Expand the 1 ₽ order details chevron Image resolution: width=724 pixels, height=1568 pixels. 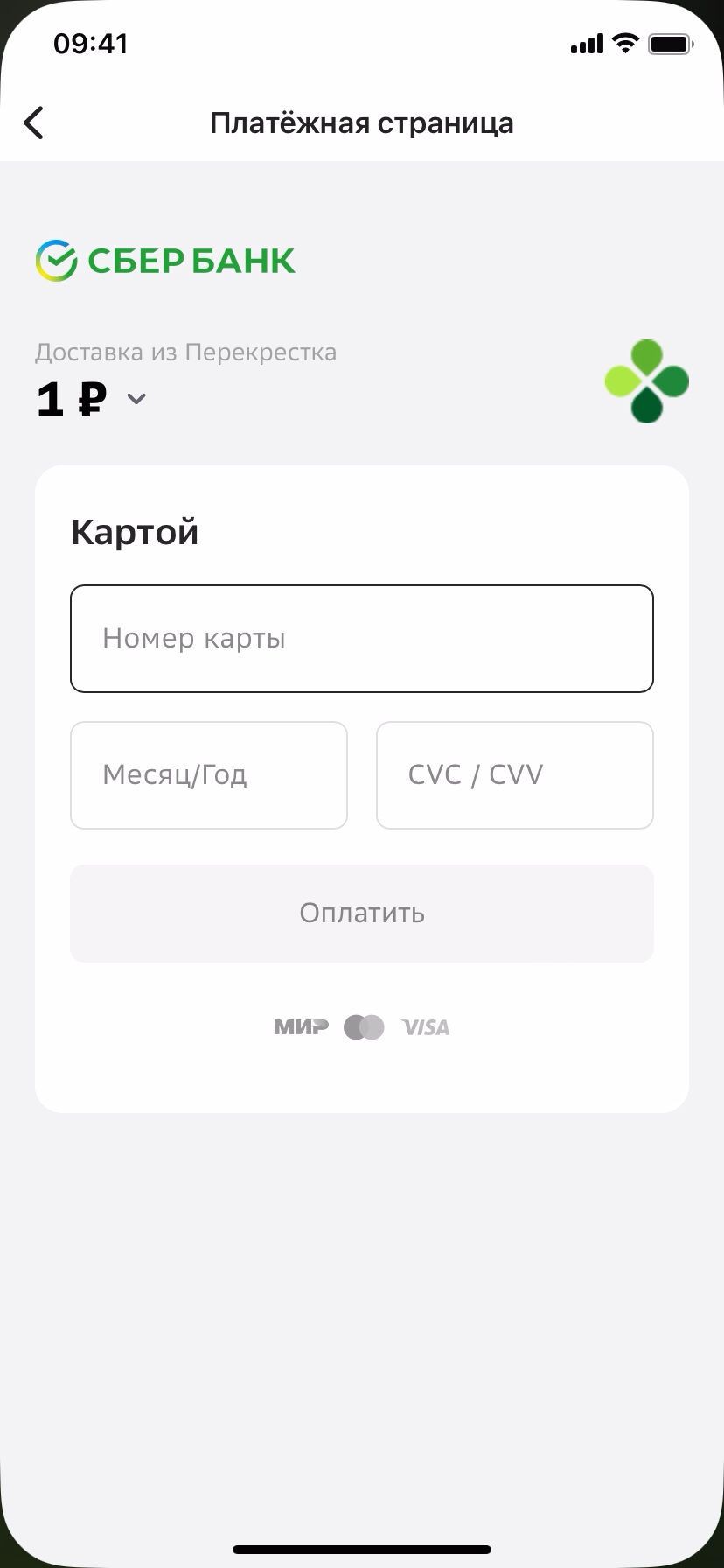[x=136, y=400]
